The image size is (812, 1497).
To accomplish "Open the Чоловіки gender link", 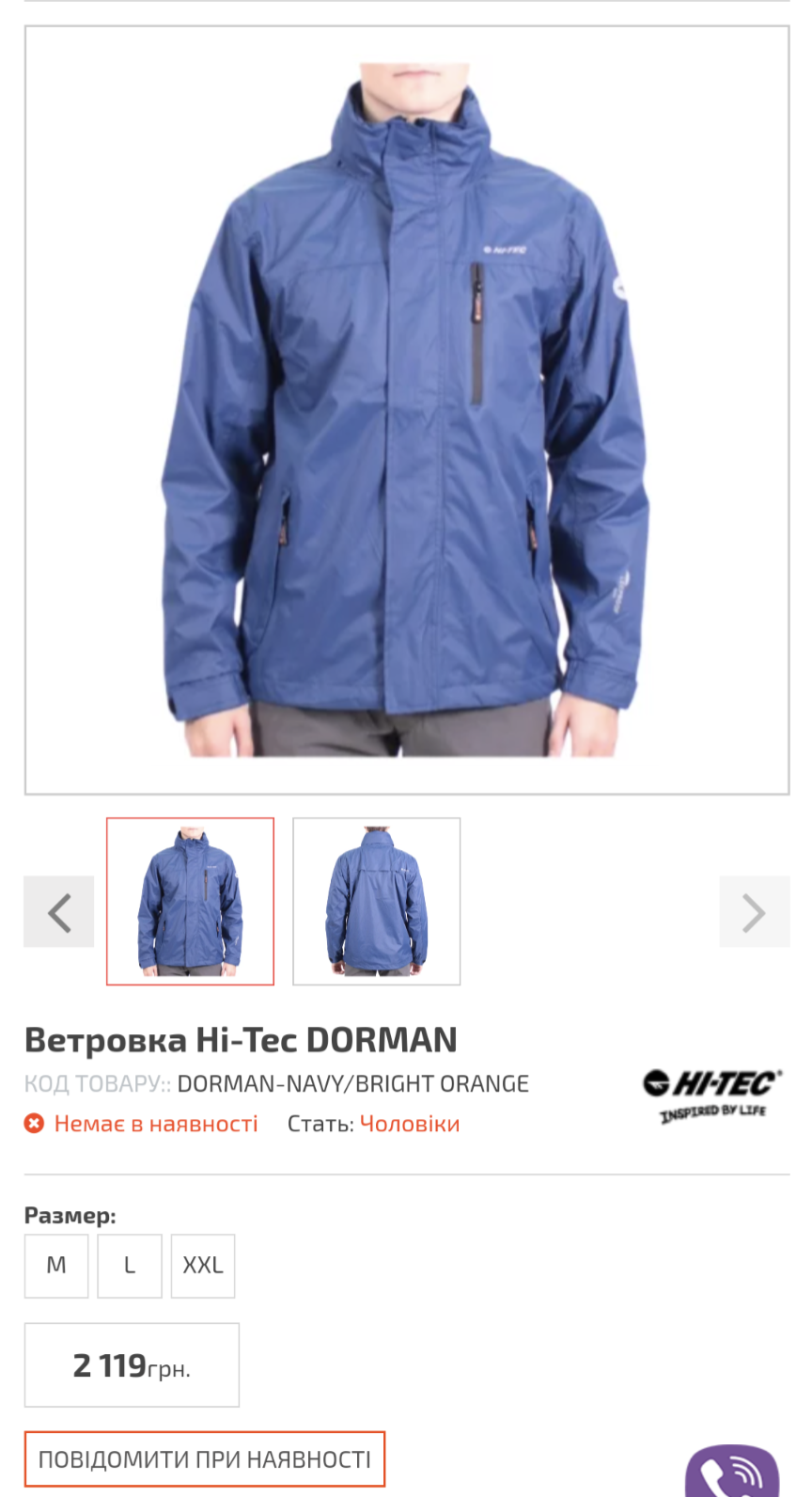I will (x=410, y=1124).
